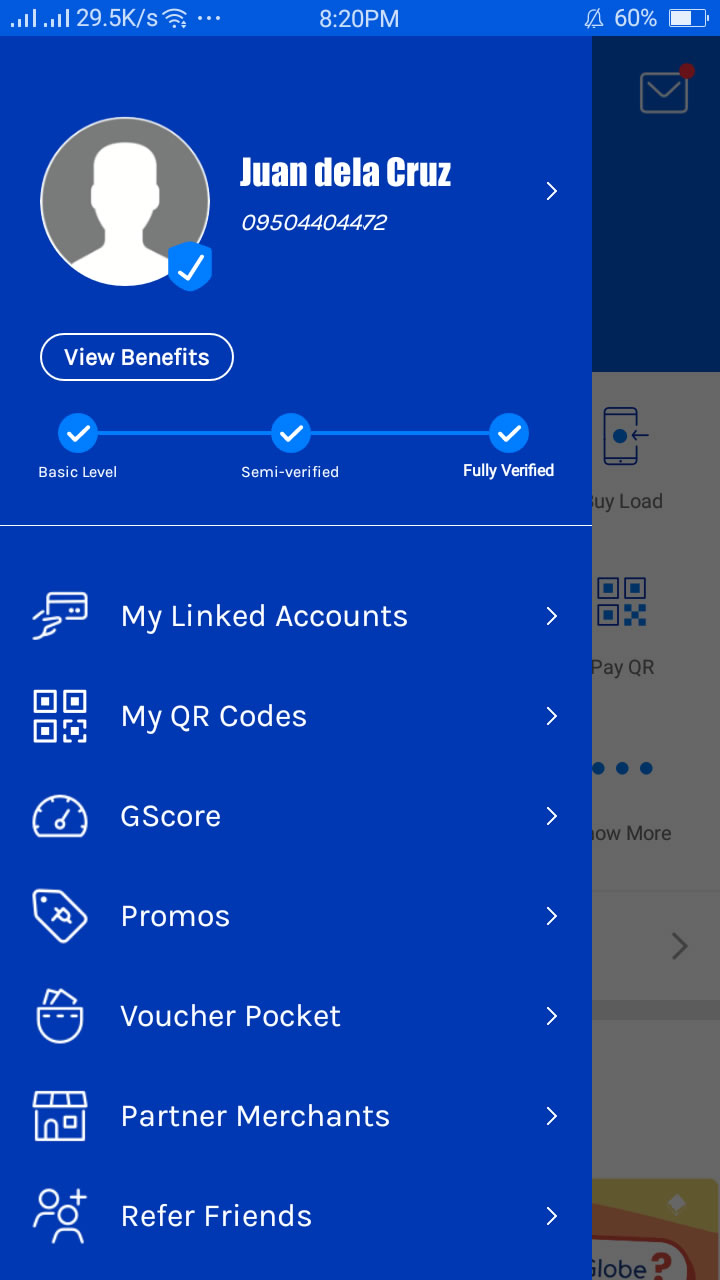Click the View Benefits button
Screen dimensions: 720x1280
[x=136, y=357]
